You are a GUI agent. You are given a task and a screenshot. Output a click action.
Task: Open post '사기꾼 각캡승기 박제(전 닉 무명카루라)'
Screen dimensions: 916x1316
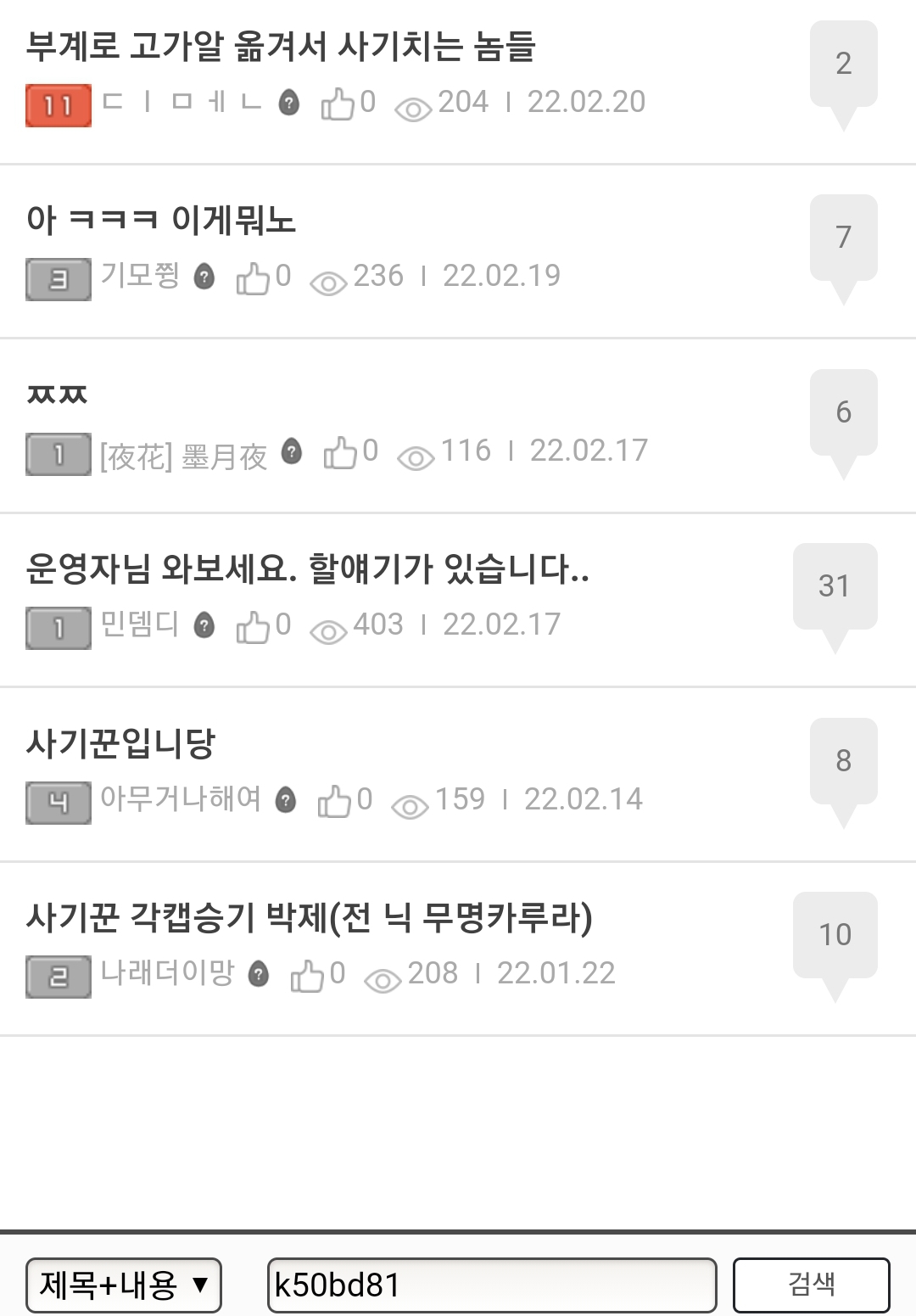(x=309, y=917)
